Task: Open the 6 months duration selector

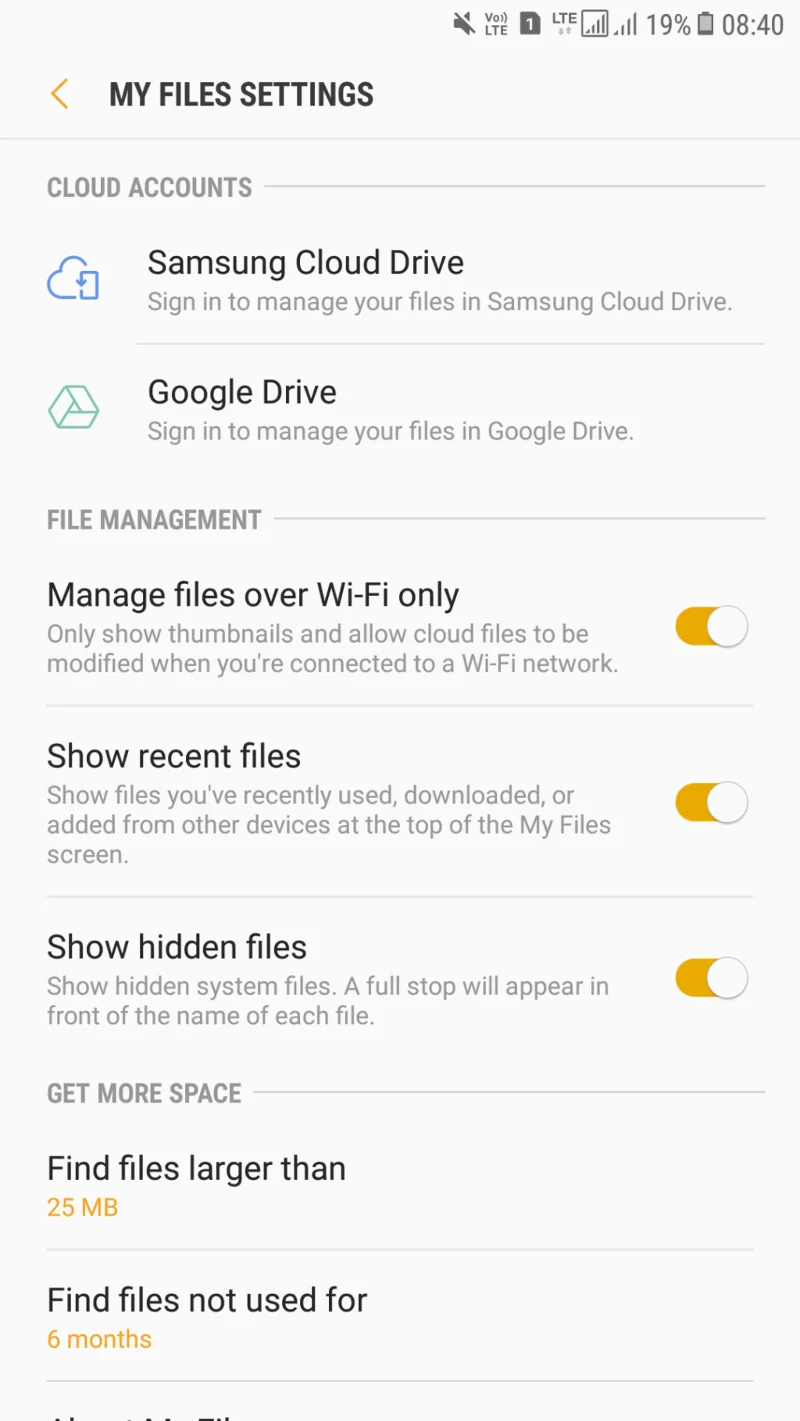Action: pyautogui.click(x=99, y=1339)
